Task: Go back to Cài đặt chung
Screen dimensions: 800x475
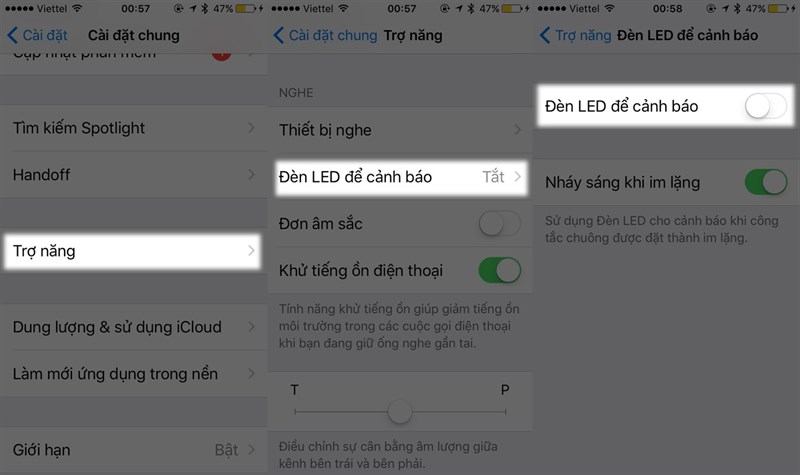Action: [x=325, y=35]
